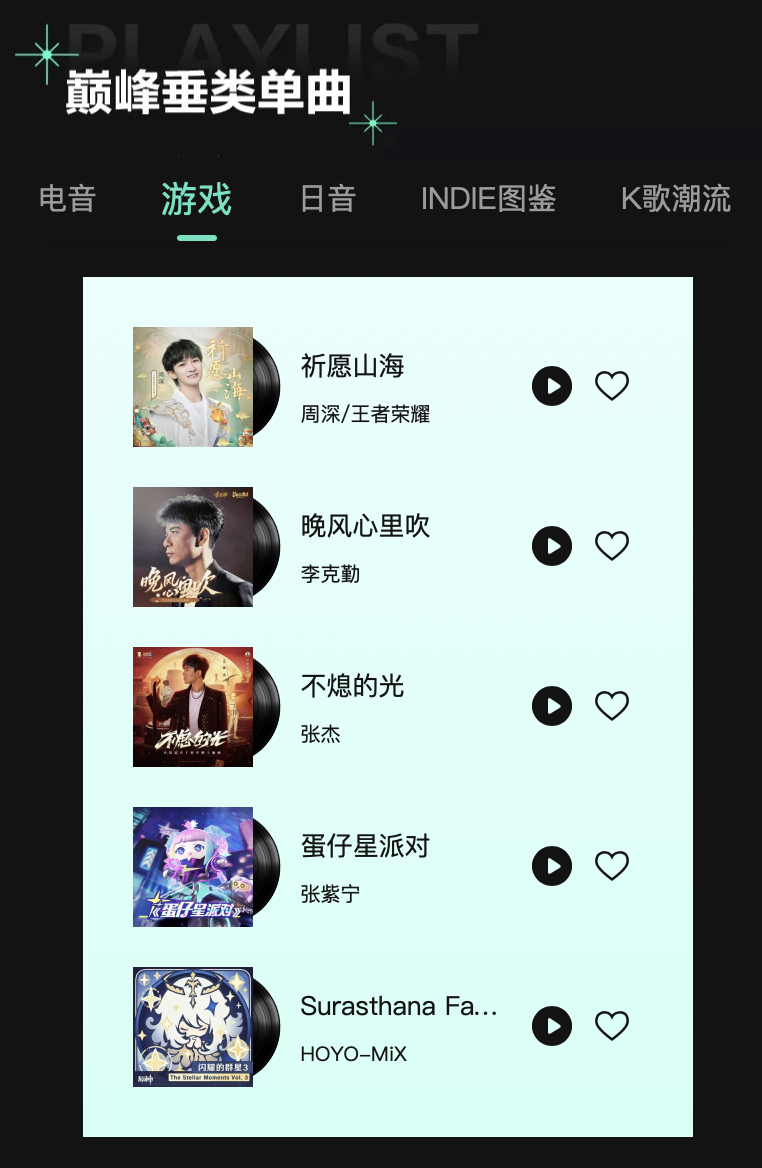Play the song 祈愿山海
Viewport: 762px width, 1168px height.
tap(552, 386)
